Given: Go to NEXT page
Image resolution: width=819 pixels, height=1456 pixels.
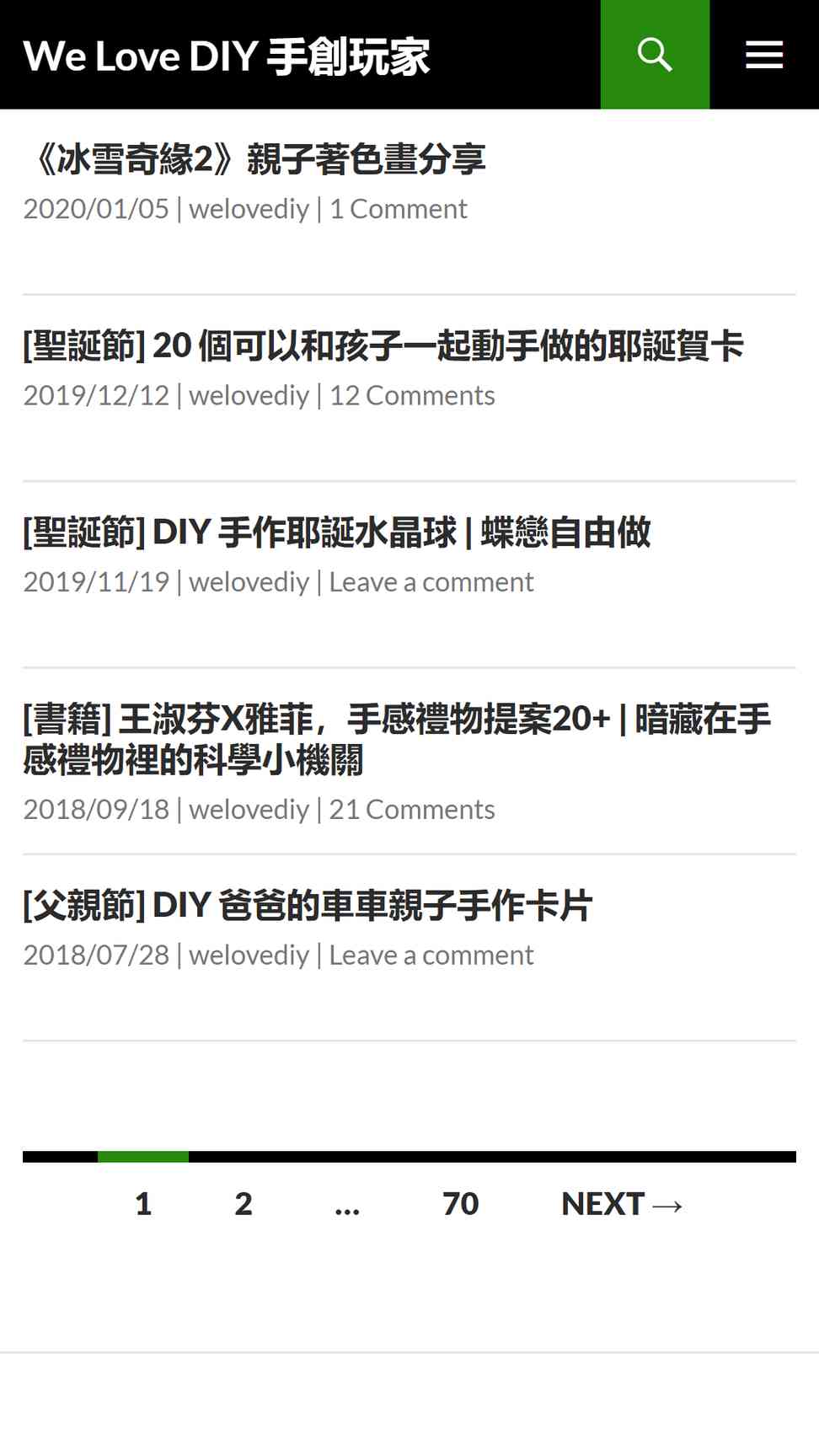Looking at the screenshot, I should coord(622,1203).
